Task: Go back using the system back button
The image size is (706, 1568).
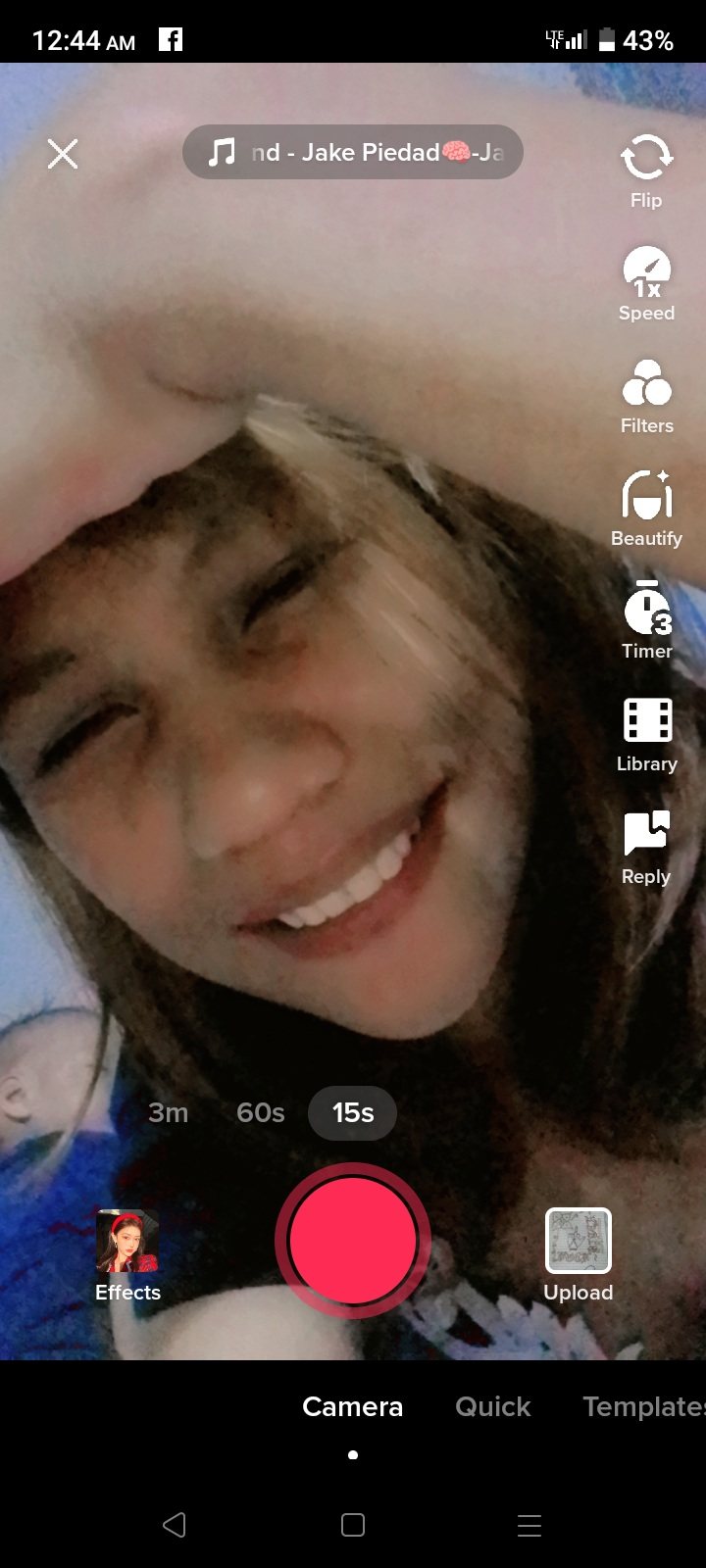Action: point(175,1525)
